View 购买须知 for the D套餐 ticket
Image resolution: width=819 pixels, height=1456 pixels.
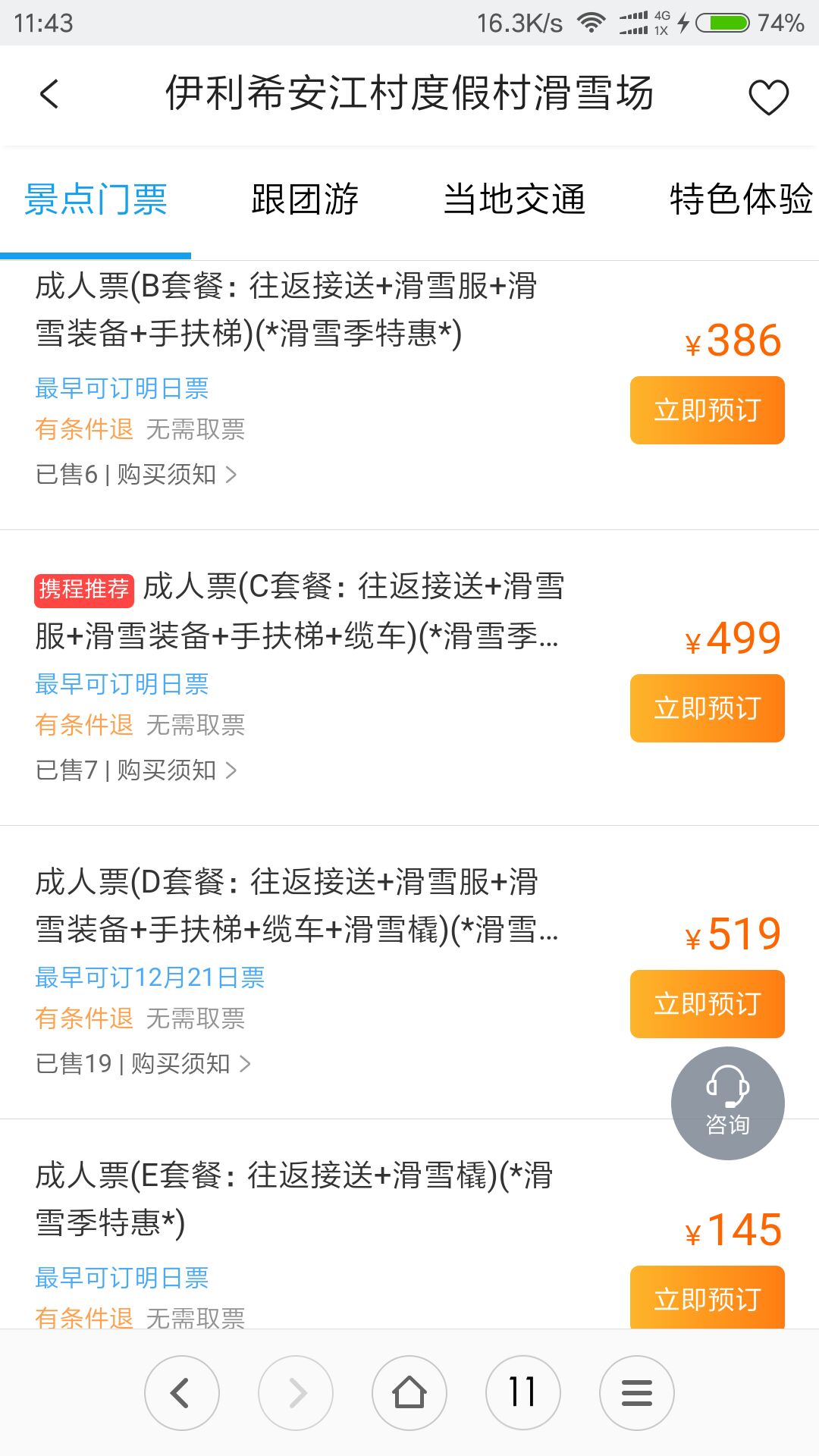[190, 1064]
